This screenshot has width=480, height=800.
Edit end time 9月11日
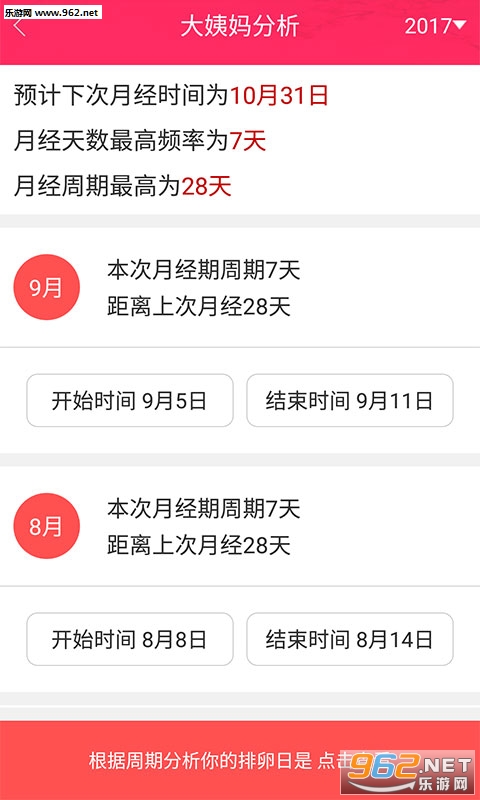click(350, 401)
